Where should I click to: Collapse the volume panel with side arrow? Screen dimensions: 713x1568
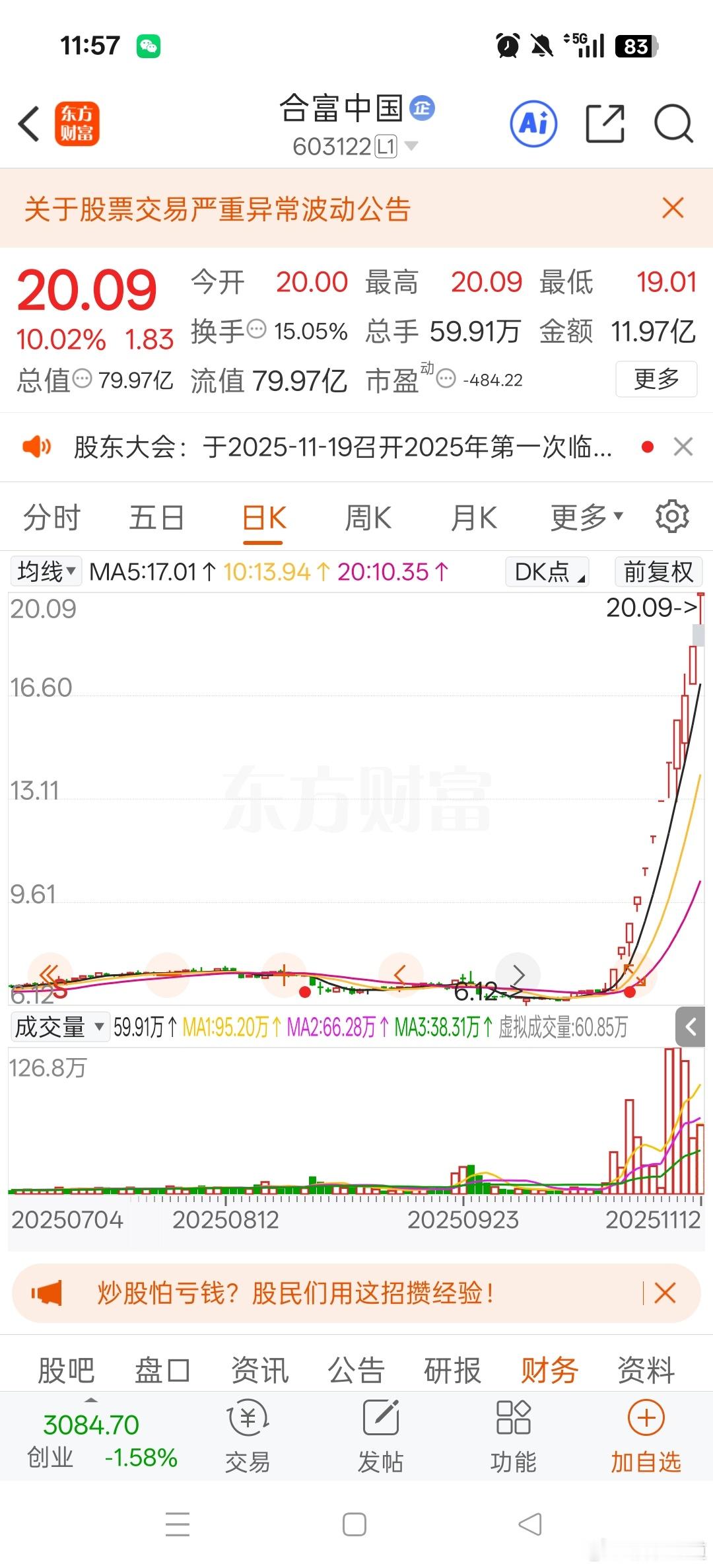click(691, 1027)
